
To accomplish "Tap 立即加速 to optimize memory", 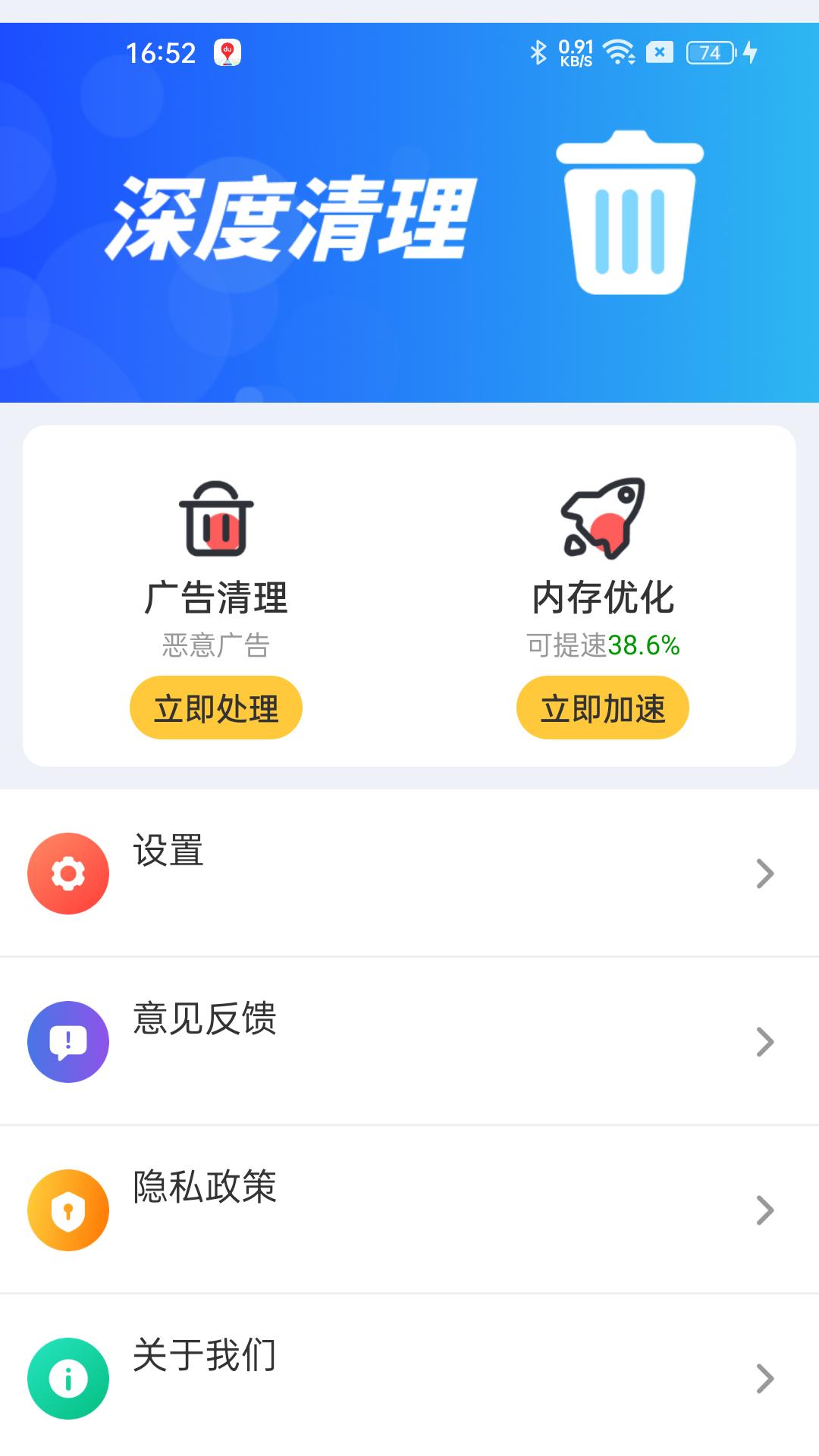I will (x=603, y=708).
